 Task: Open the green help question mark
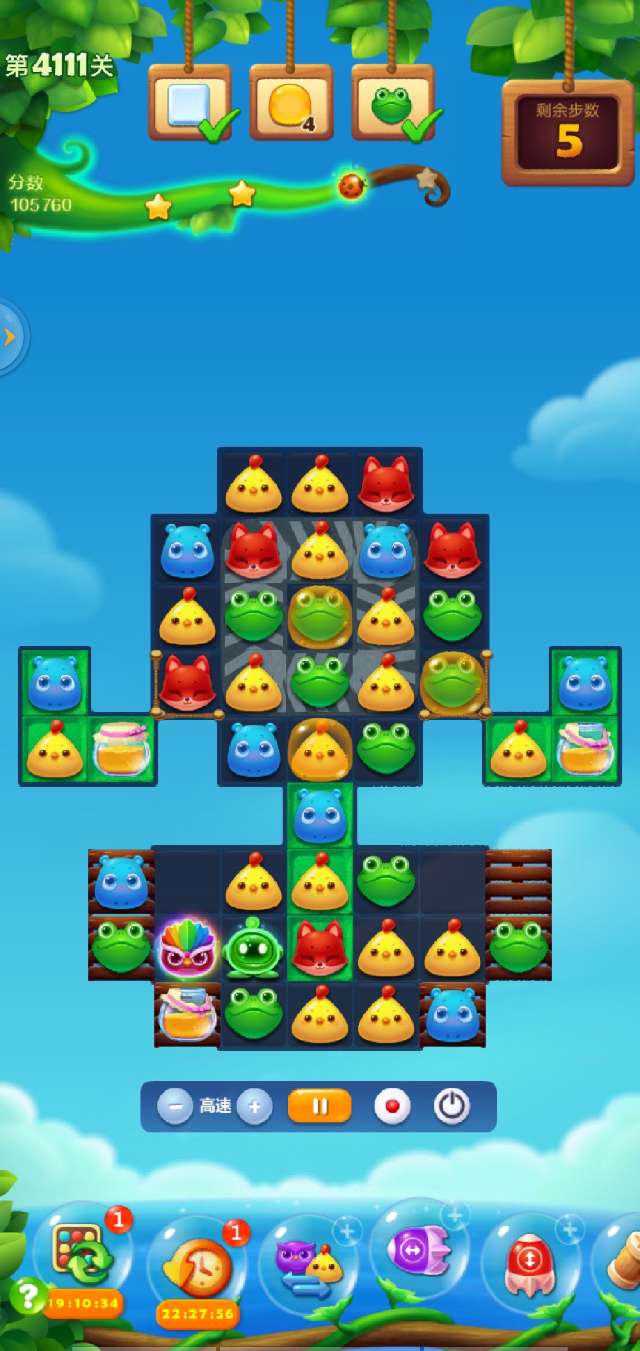pyautogui.click(x=26, y=1295)
